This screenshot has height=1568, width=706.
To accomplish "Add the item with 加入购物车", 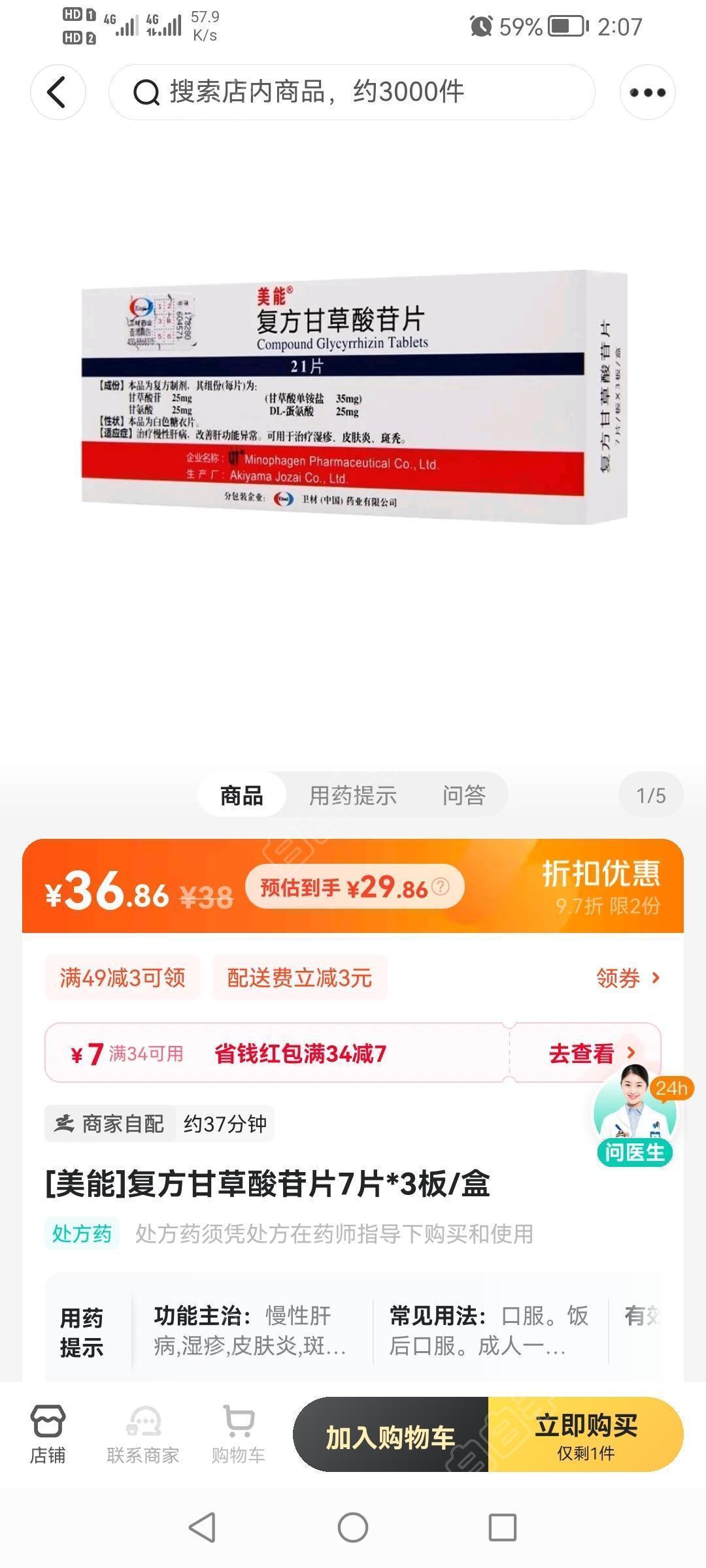I will point(390,1435).
